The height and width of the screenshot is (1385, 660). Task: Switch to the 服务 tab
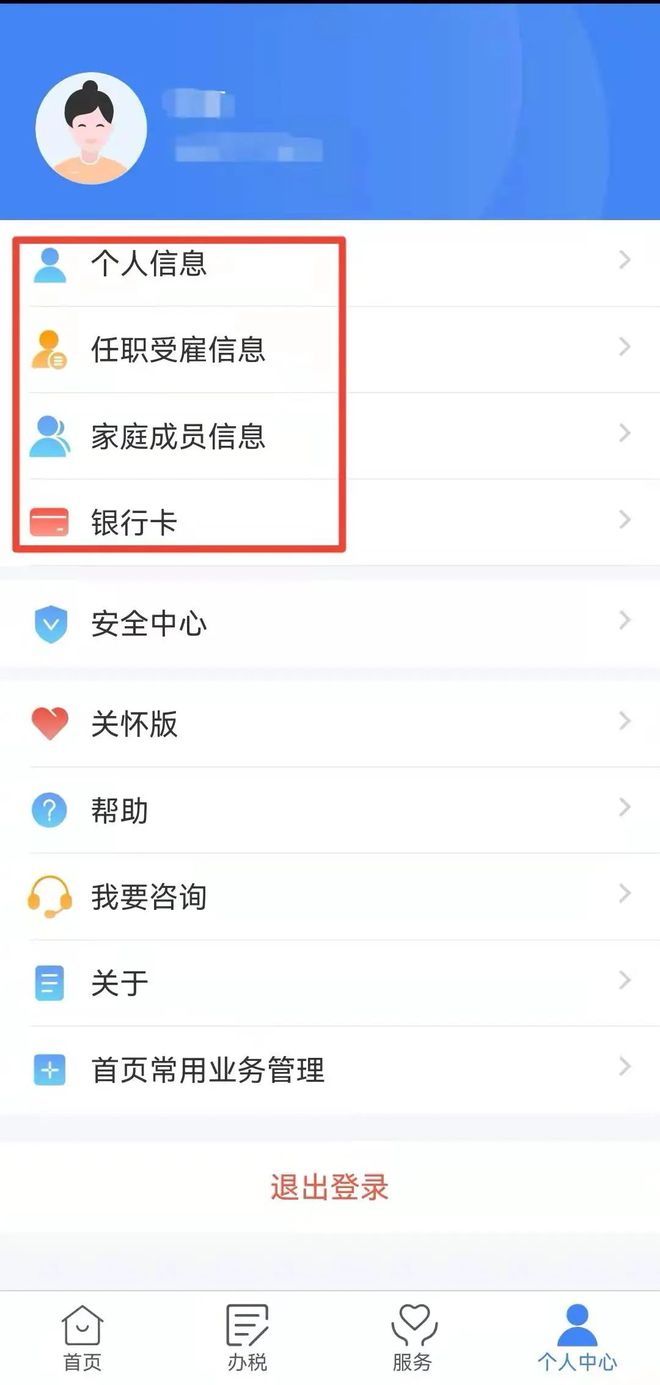pyautogui.click(x=412, y=1338)
